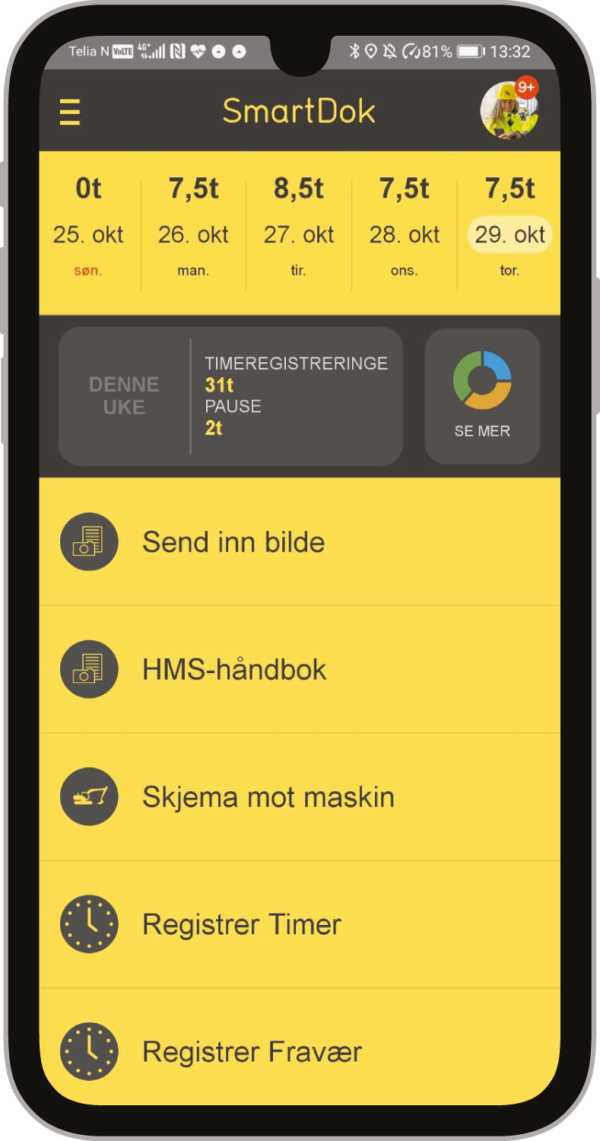The width and height of the screenshot is (600, 1141).
Task: Open the HMS-håndbok row
Action: tap(299, 669)
